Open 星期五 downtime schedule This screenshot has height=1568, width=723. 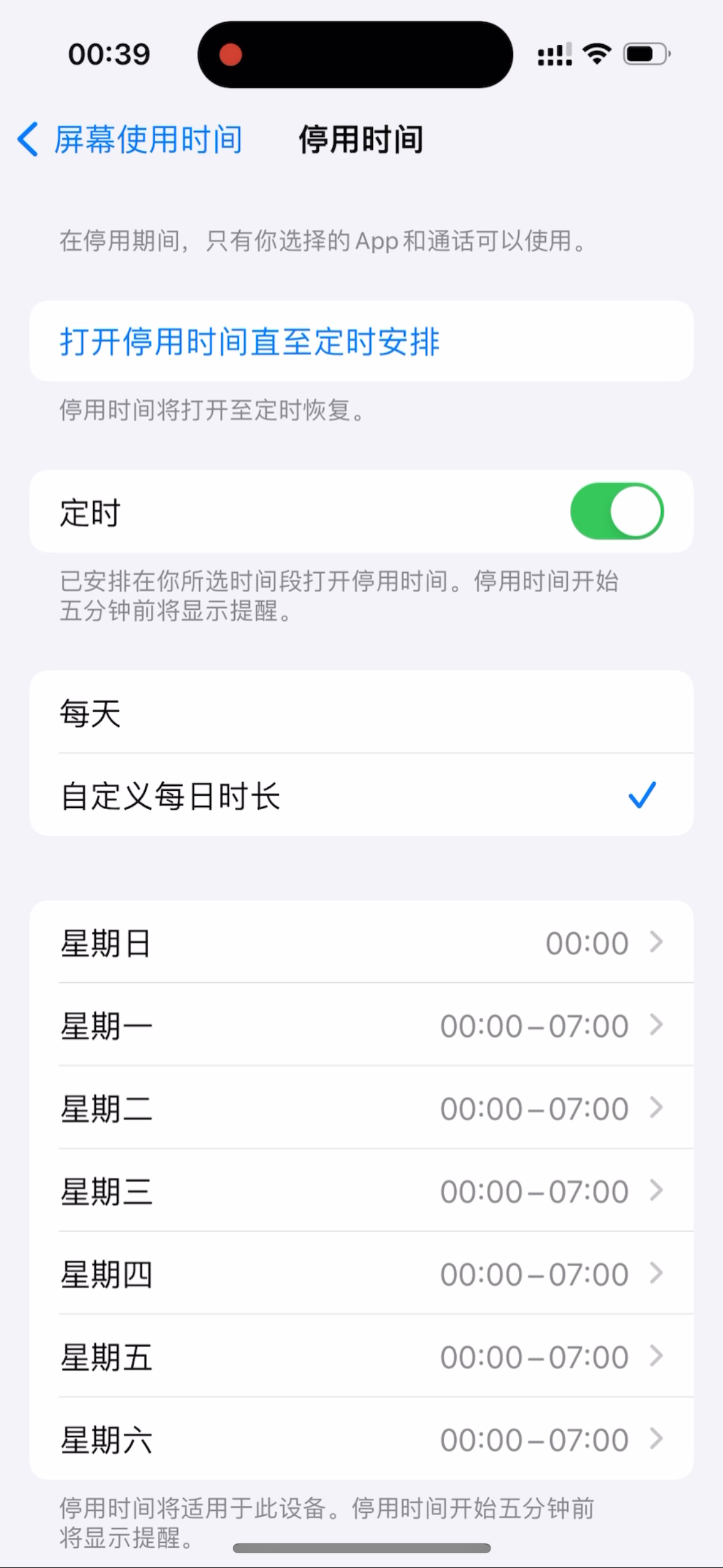click(361, 1356)
